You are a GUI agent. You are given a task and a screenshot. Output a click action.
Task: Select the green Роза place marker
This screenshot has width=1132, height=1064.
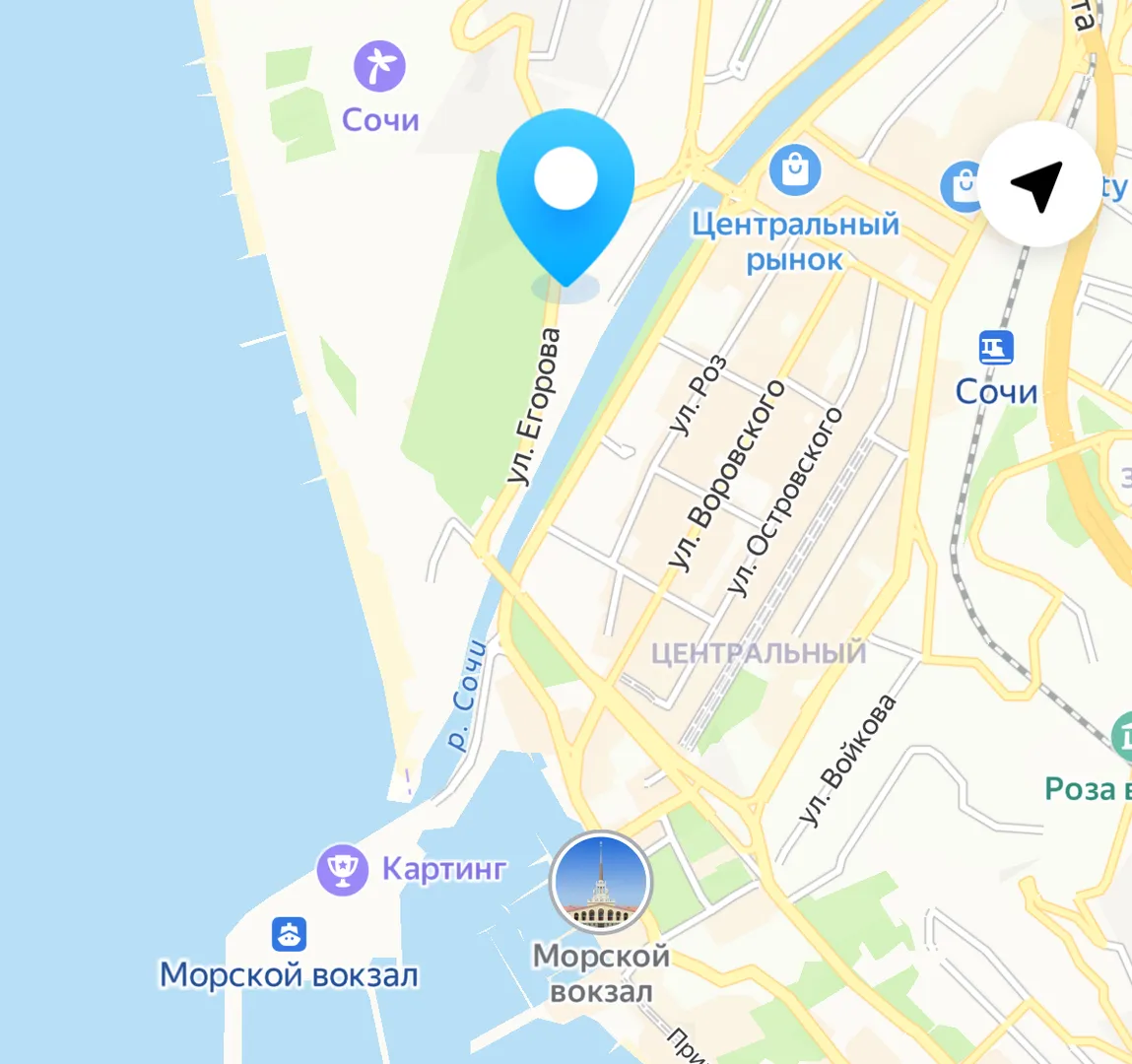click(x=1123, y=735)
